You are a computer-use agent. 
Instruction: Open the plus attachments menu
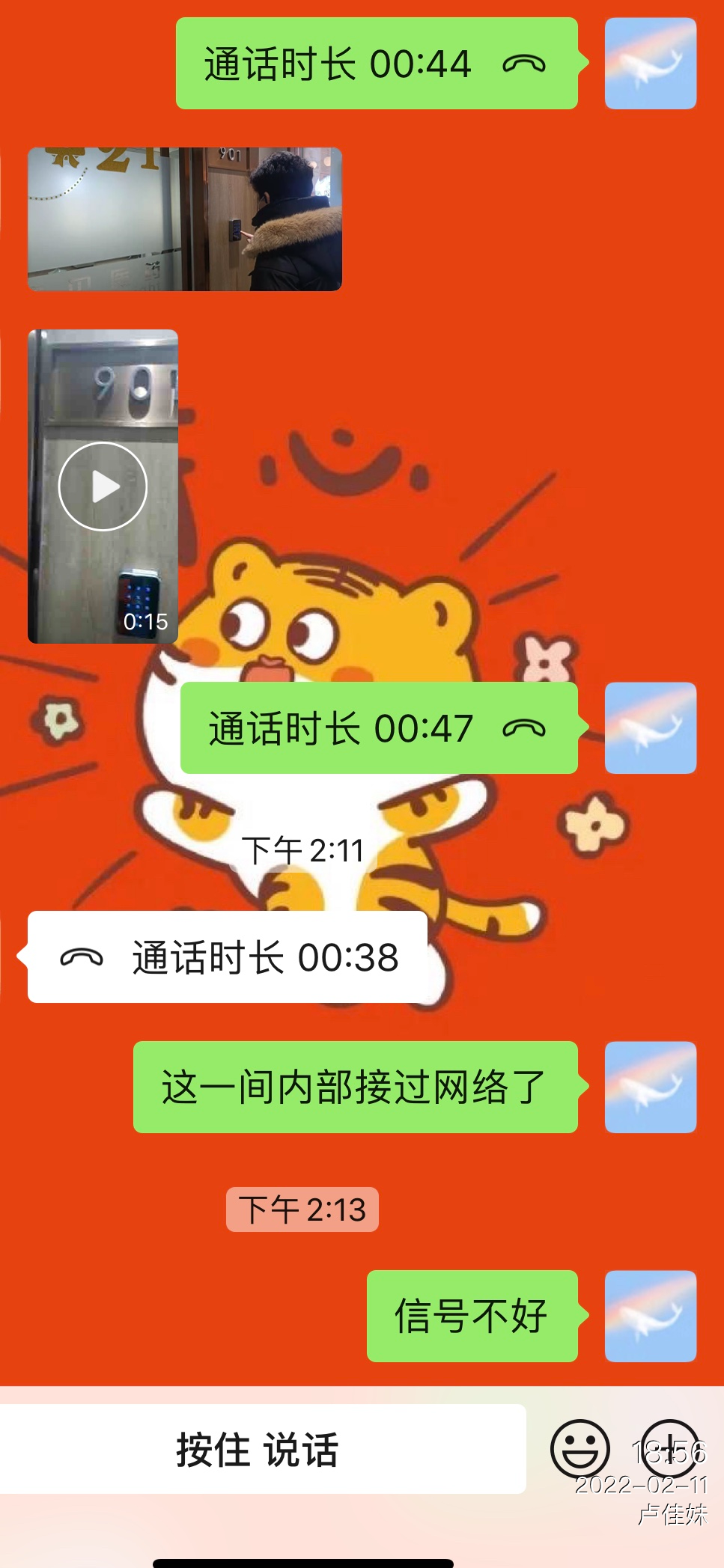tap(669, 1448)
